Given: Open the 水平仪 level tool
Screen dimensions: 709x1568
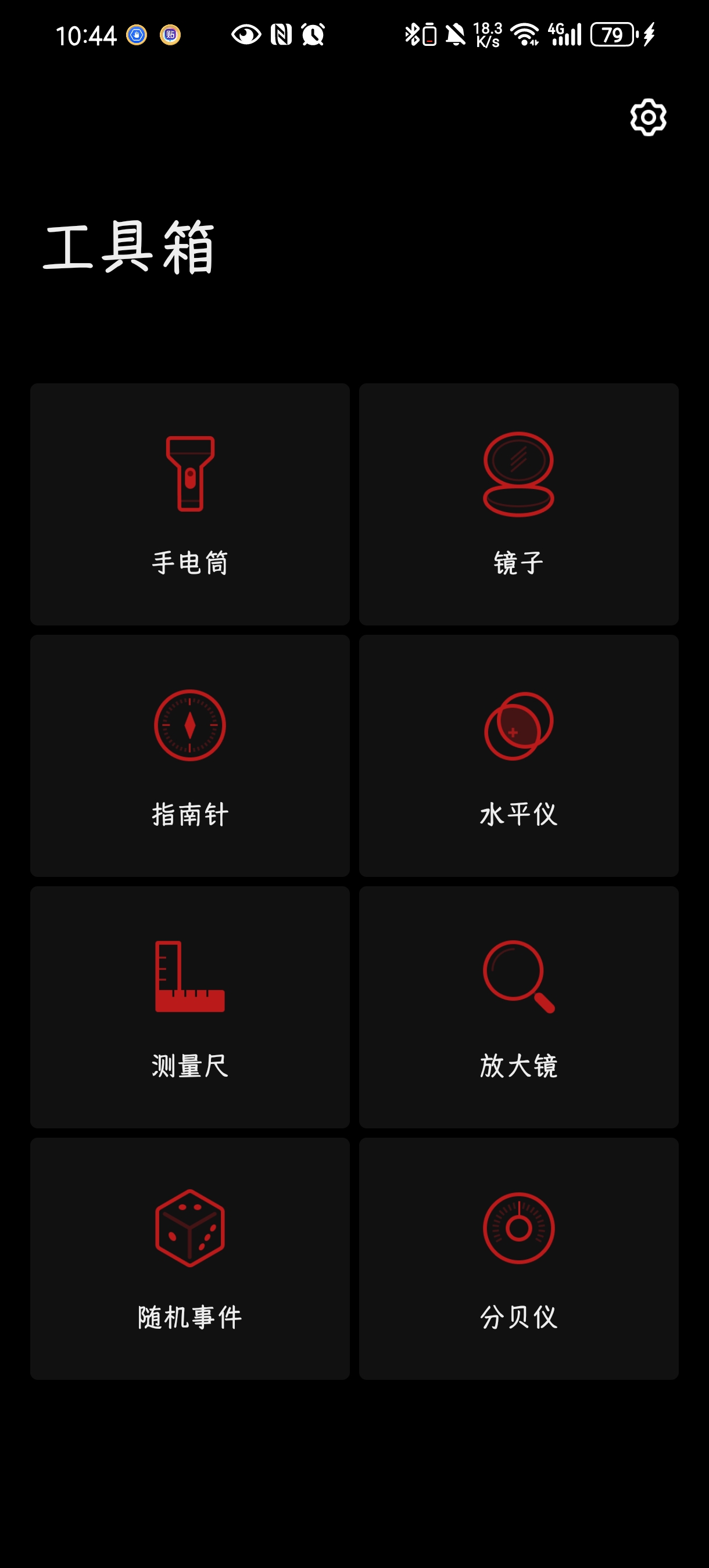Looking at the screenshot, I should pyautogui.click(x=518, y=756).
